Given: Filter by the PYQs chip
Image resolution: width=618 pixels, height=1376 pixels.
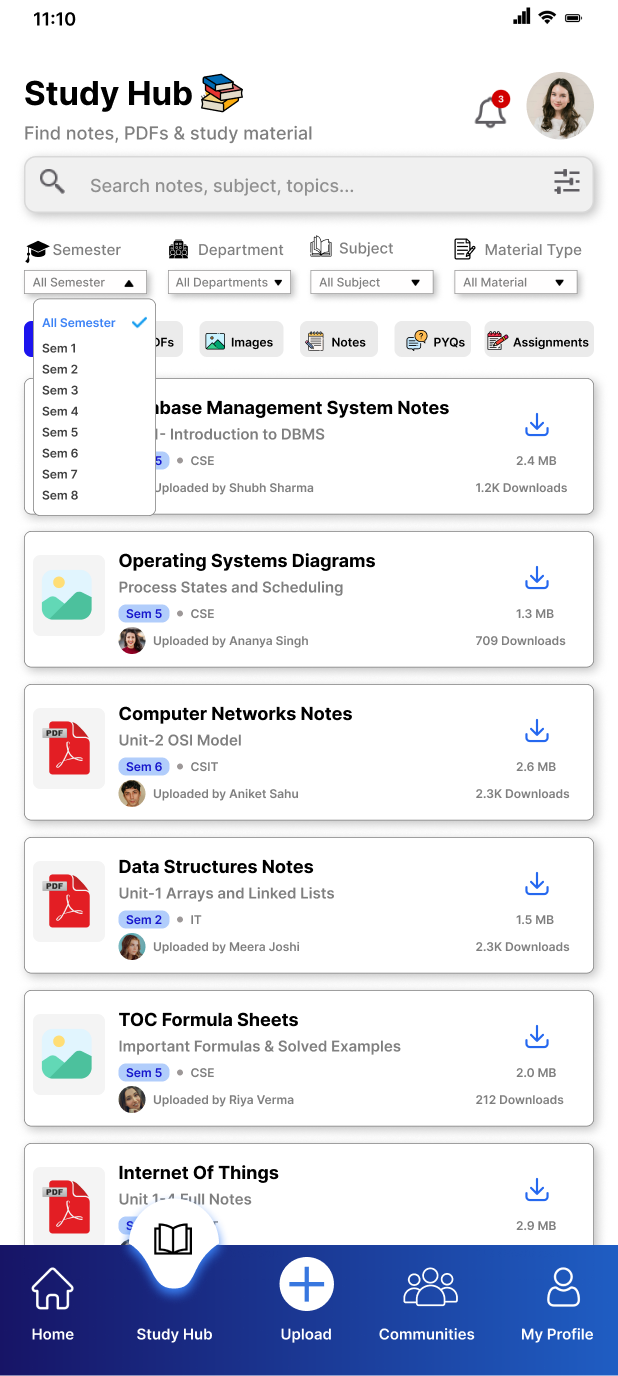Looking at the screenshot, I should pyautogui.click(x=432, y=340).
